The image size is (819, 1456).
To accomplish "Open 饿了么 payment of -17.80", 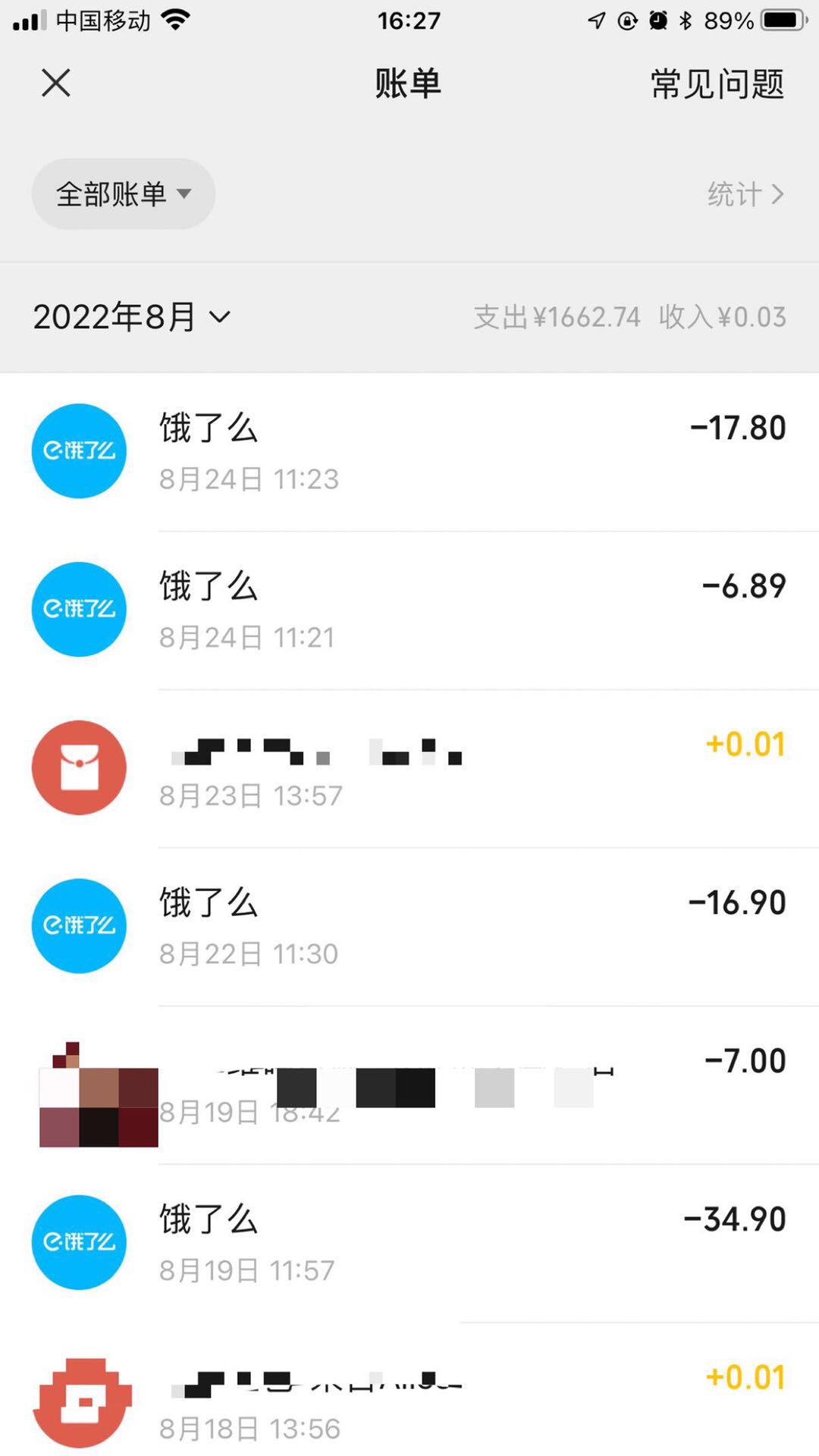I will click(x=409, y=452).
